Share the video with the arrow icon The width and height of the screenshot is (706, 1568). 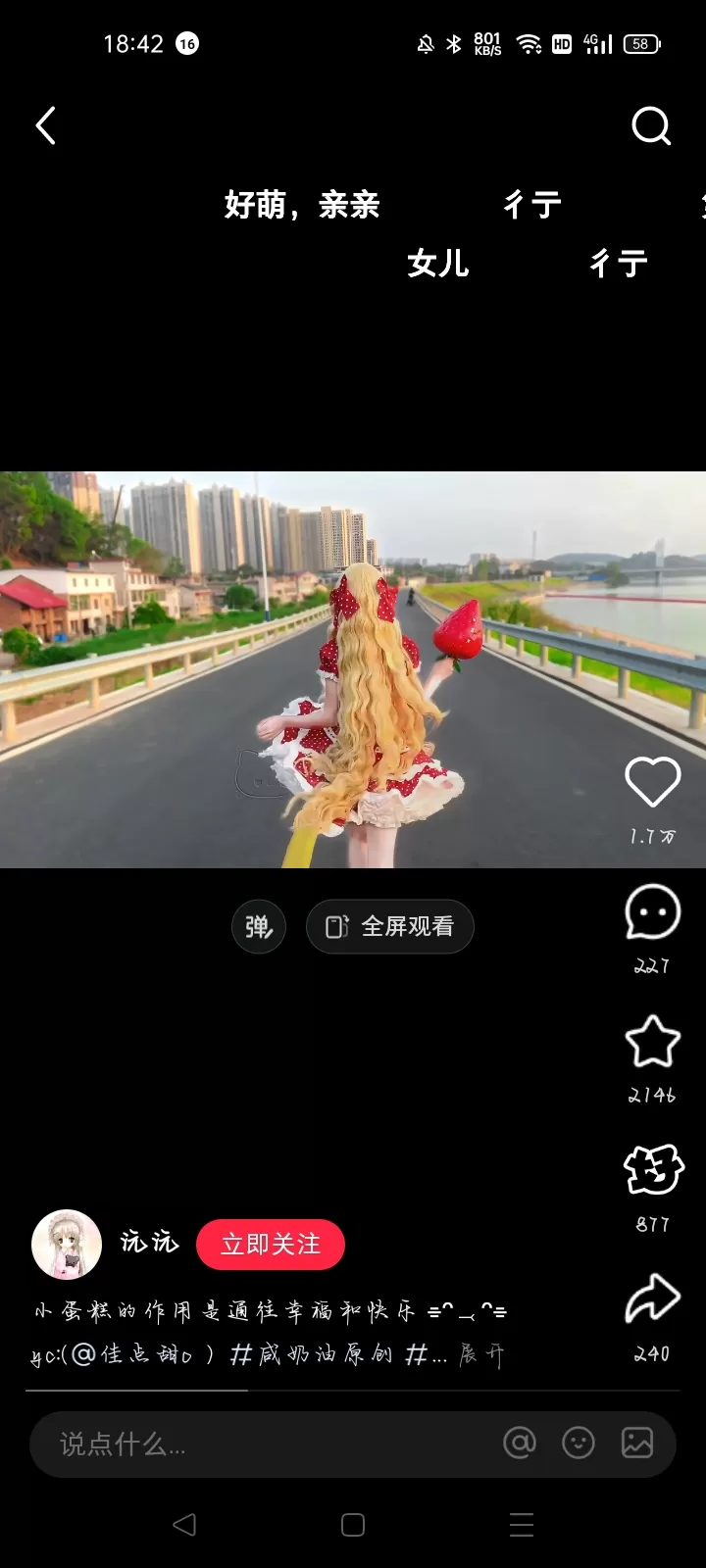[x=652, y=1298]
